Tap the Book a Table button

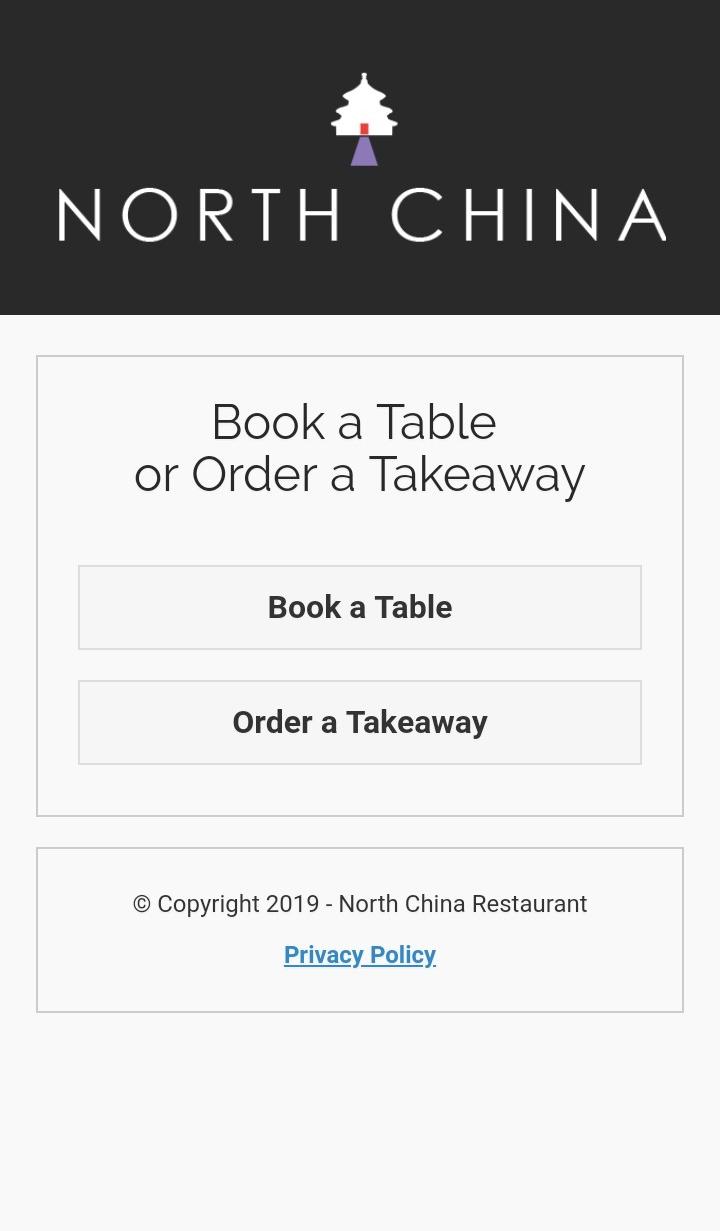point(360,607)
